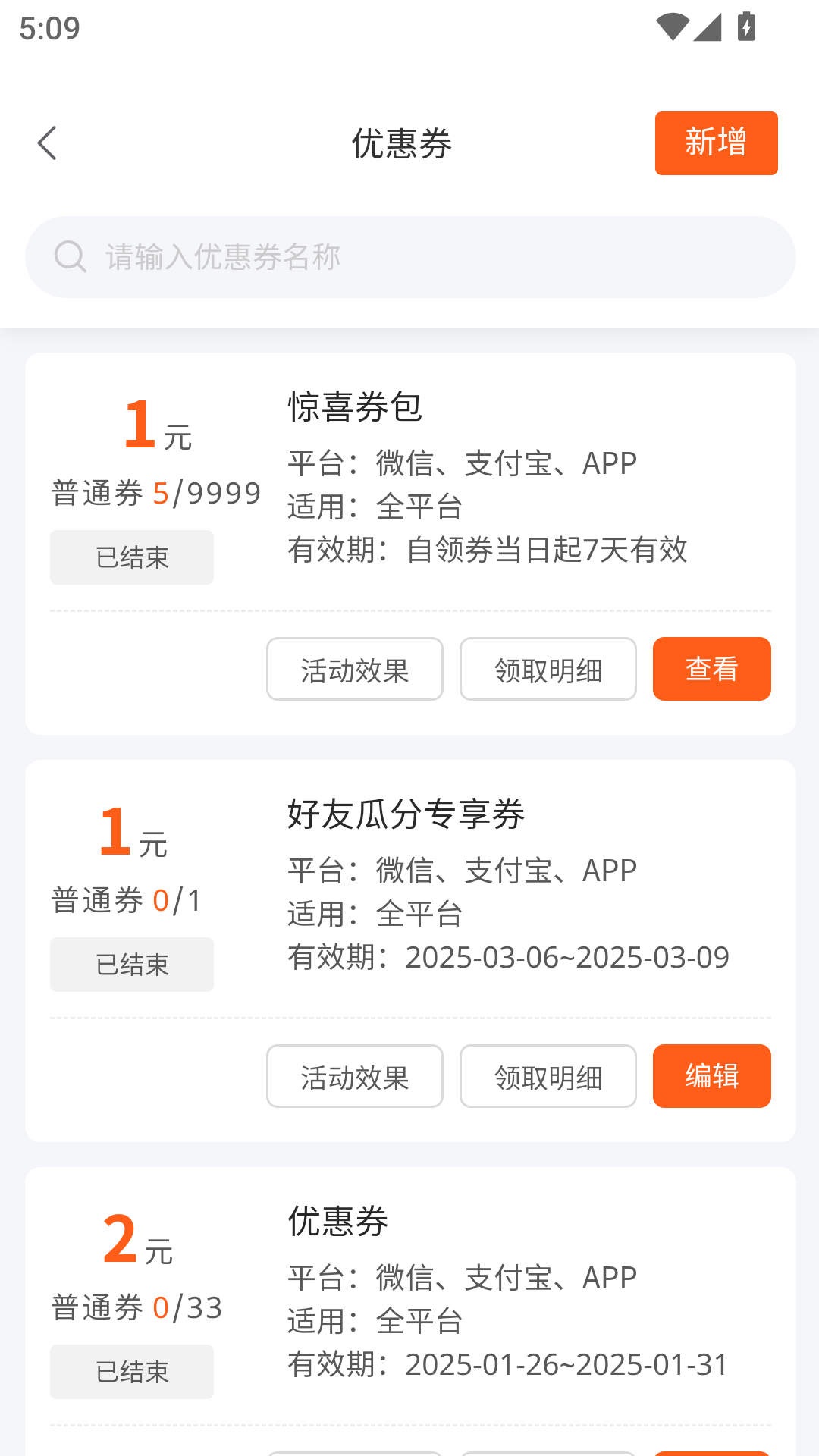Image resolution: width=819 pixels, height=1456 pixels.
Task: Open 查看 for the 惊喜券包 coupon
Action: 711,668
